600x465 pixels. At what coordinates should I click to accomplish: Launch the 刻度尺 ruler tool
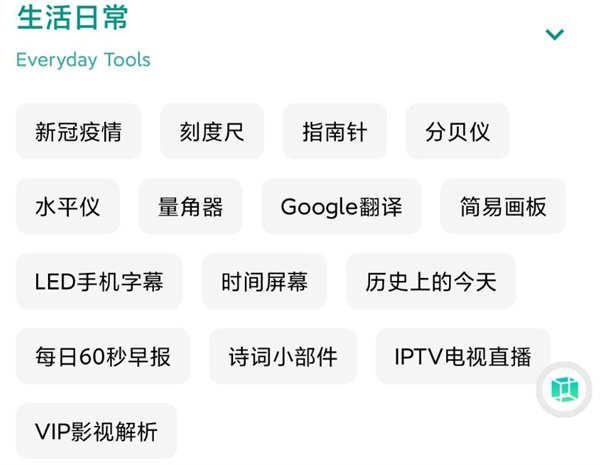212,132
